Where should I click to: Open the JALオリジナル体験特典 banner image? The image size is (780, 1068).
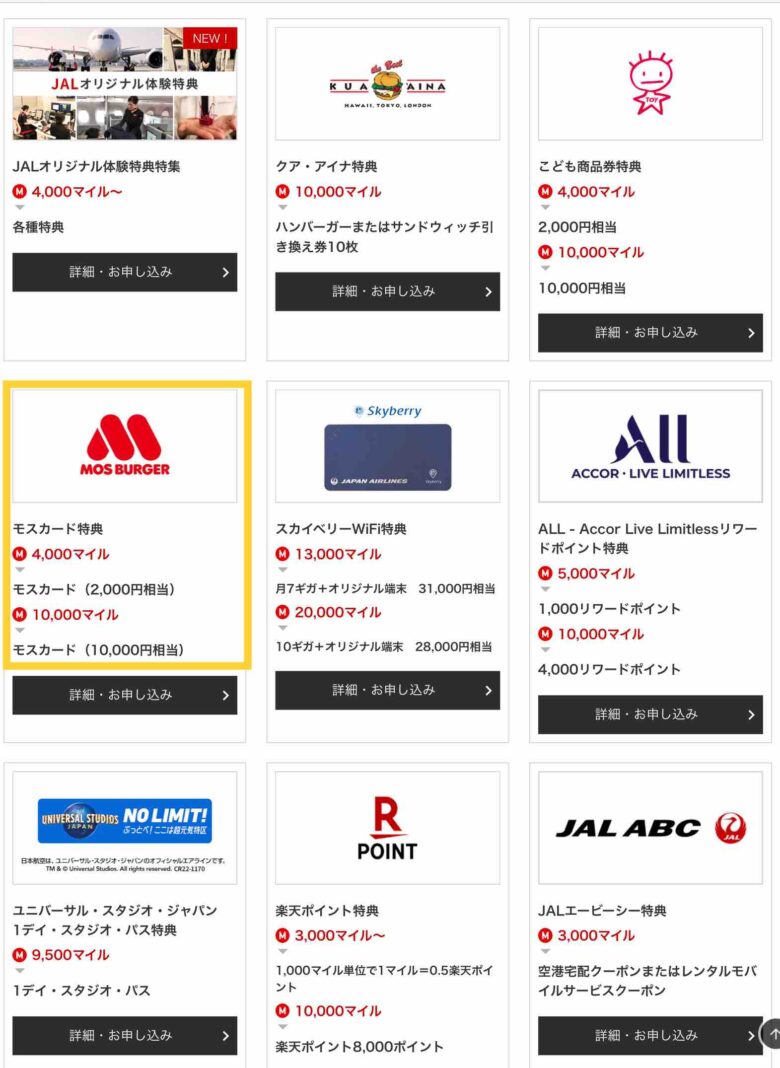124,84
